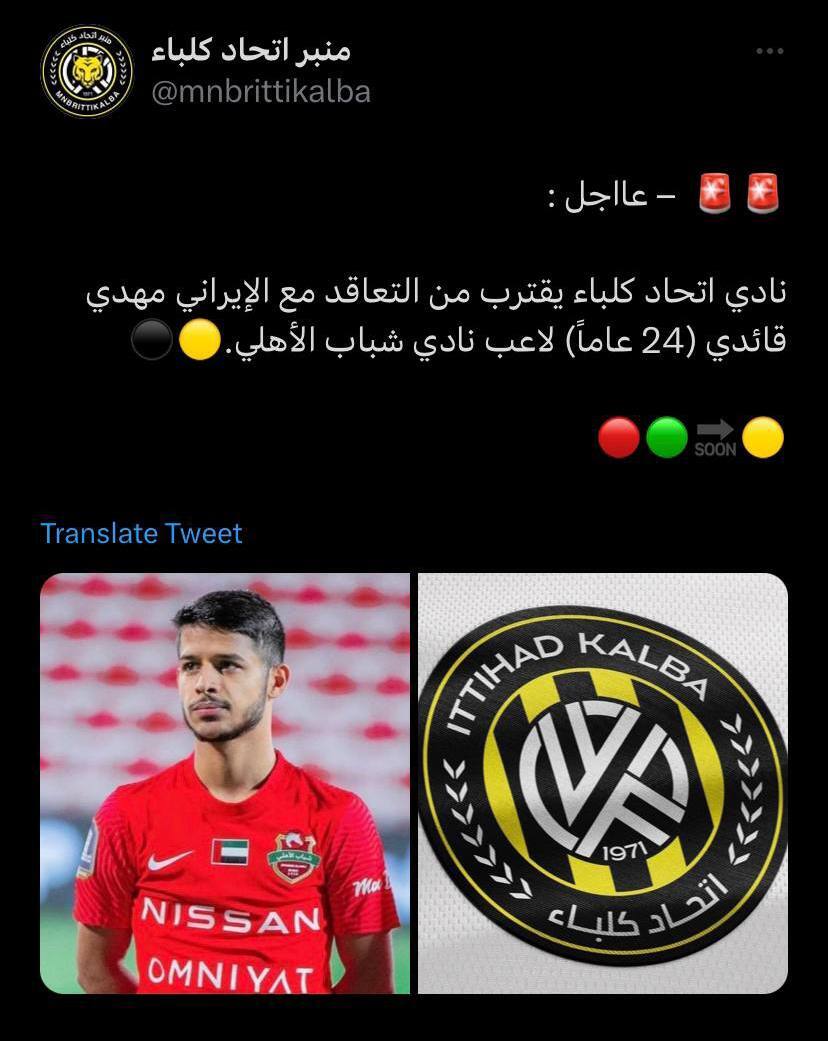
Task: Tap Translate Tweet
Action: tap(141, 533)
